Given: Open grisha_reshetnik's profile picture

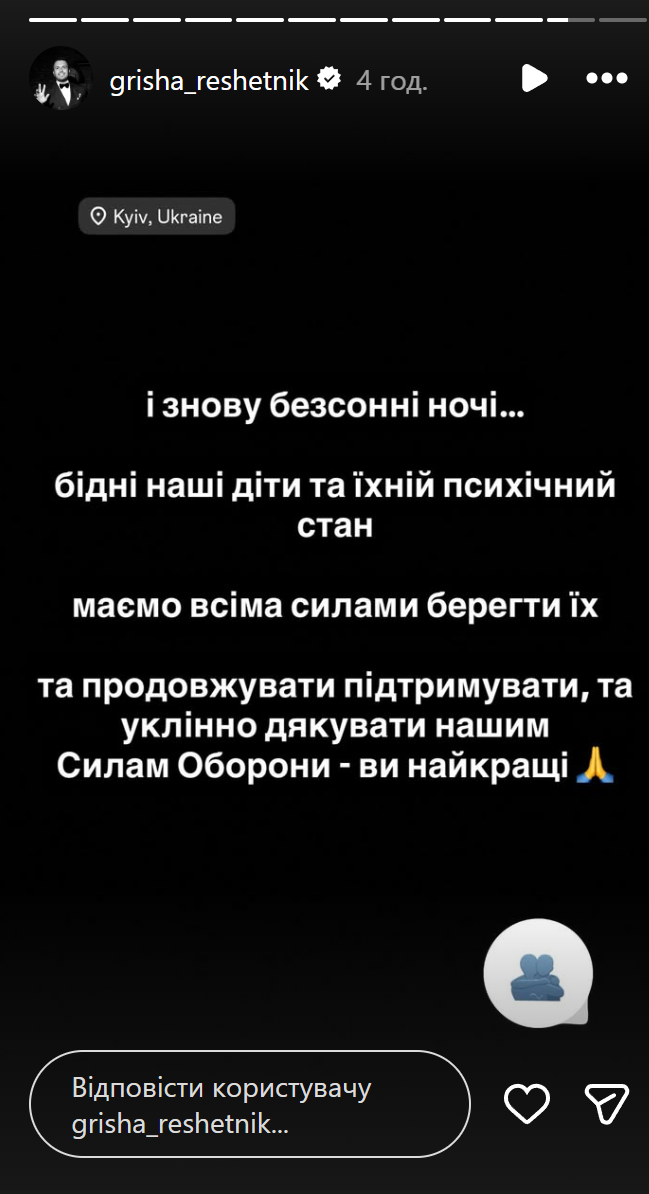Looking at the screenshot, I should pyautogui.click(x=61, y=79).
